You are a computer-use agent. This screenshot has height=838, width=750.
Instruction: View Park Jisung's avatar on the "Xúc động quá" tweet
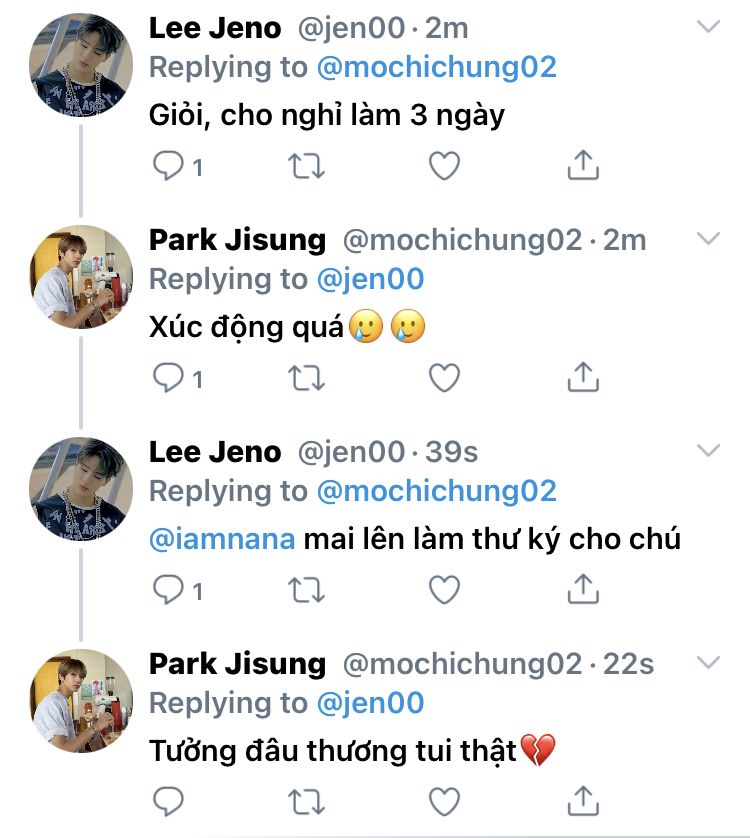click(x=83, y=273)
